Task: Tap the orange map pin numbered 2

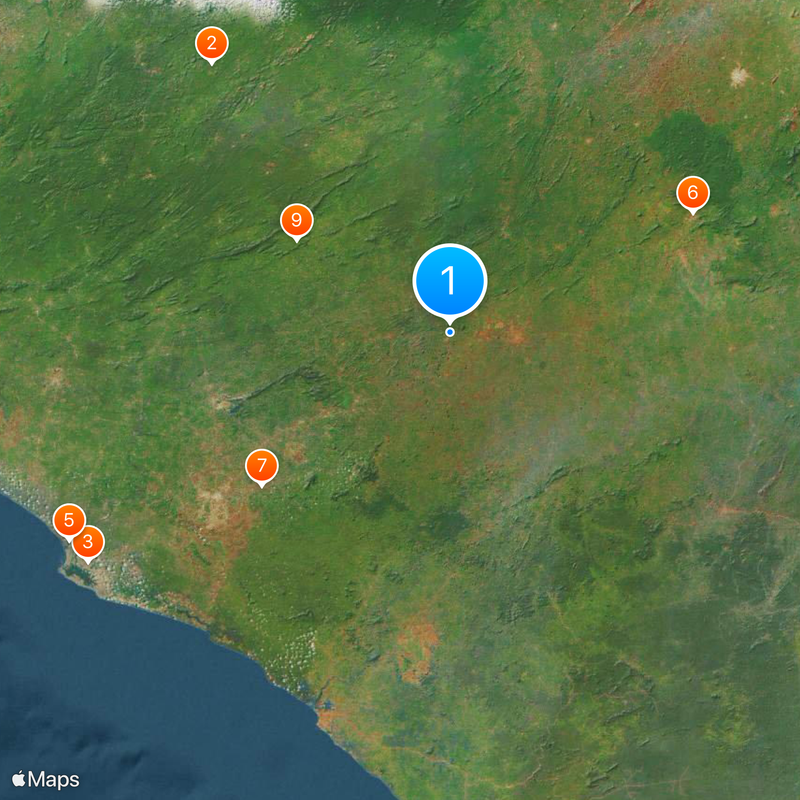Action: 211,44
